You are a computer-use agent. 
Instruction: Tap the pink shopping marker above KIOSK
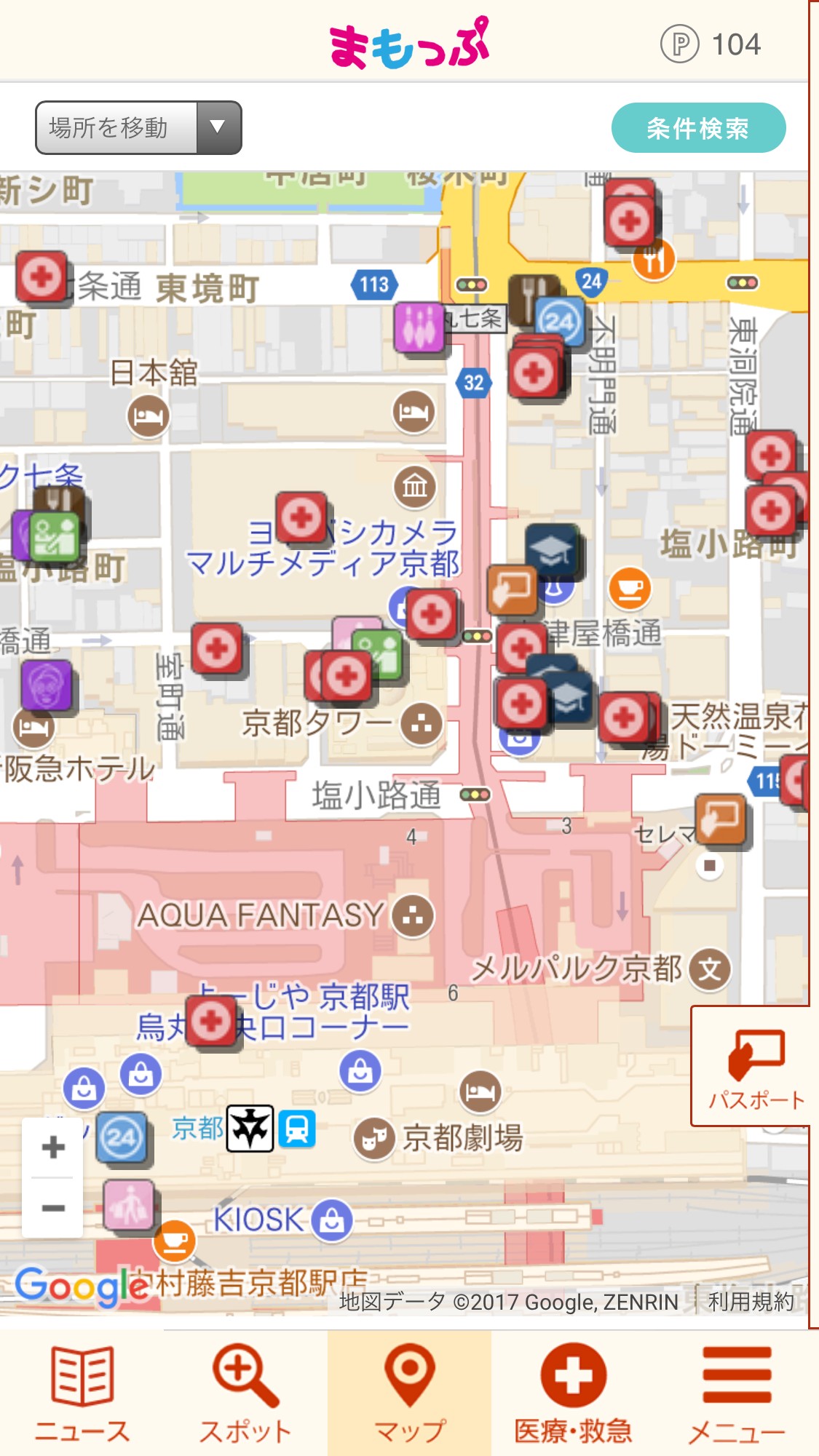pos(129,1204)
